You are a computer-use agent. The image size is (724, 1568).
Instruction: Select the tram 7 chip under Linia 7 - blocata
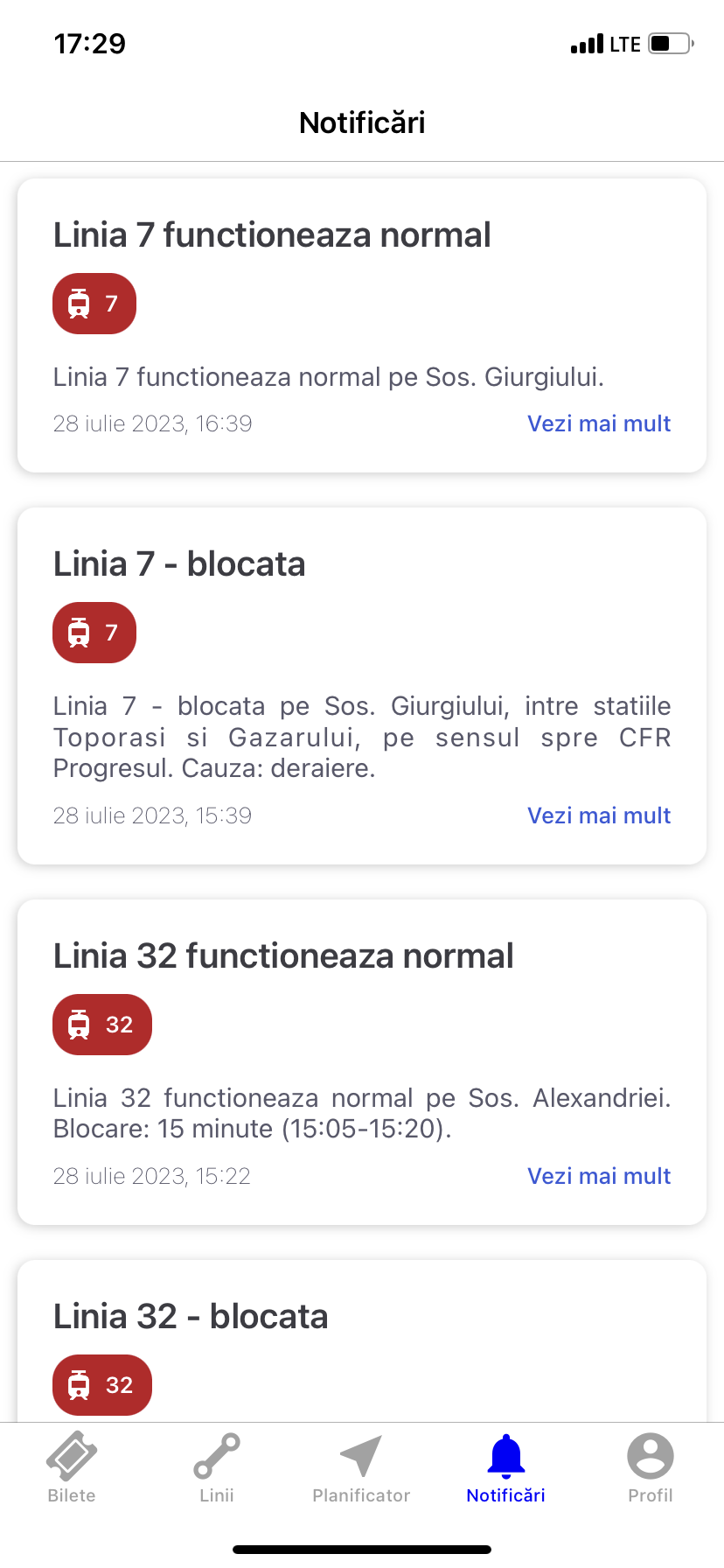click(94, 633)
